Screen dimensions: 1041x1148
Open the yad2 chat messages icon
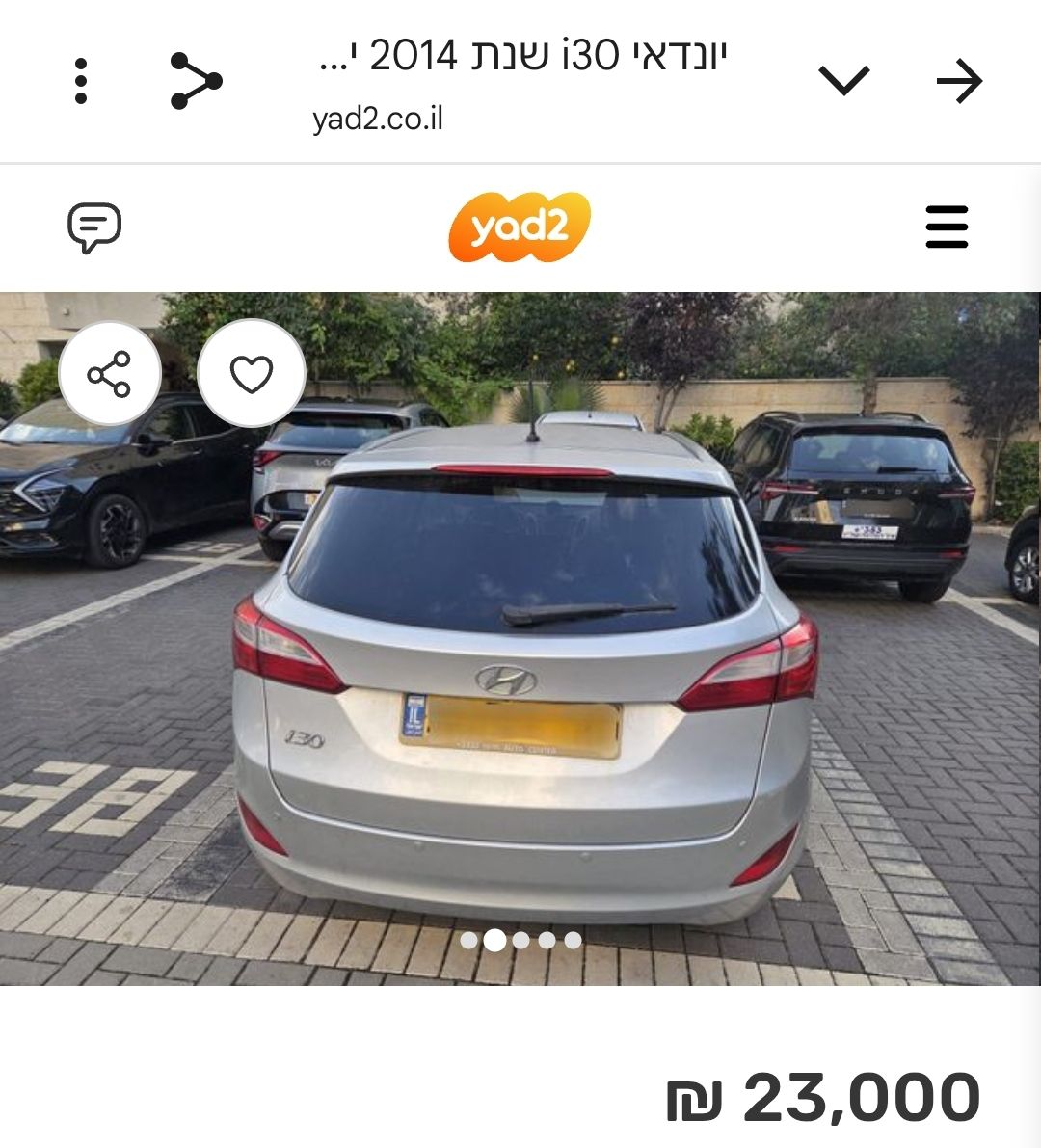pyautogui.click(x=94, y=227)
